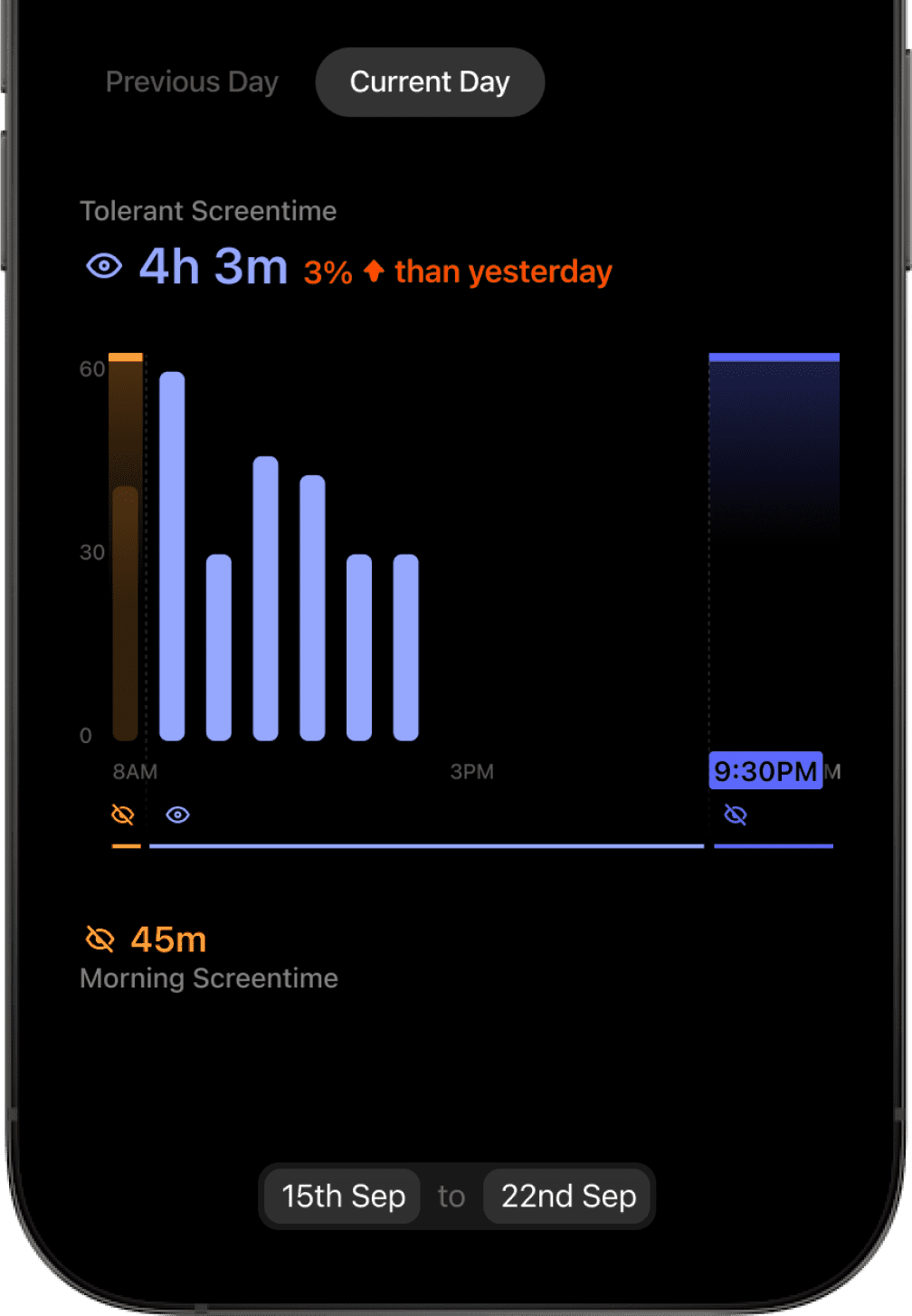Click the Tolerant Screentime eye symbol
The height and width of the screenshot is (1316, 912).
[103, 265]
